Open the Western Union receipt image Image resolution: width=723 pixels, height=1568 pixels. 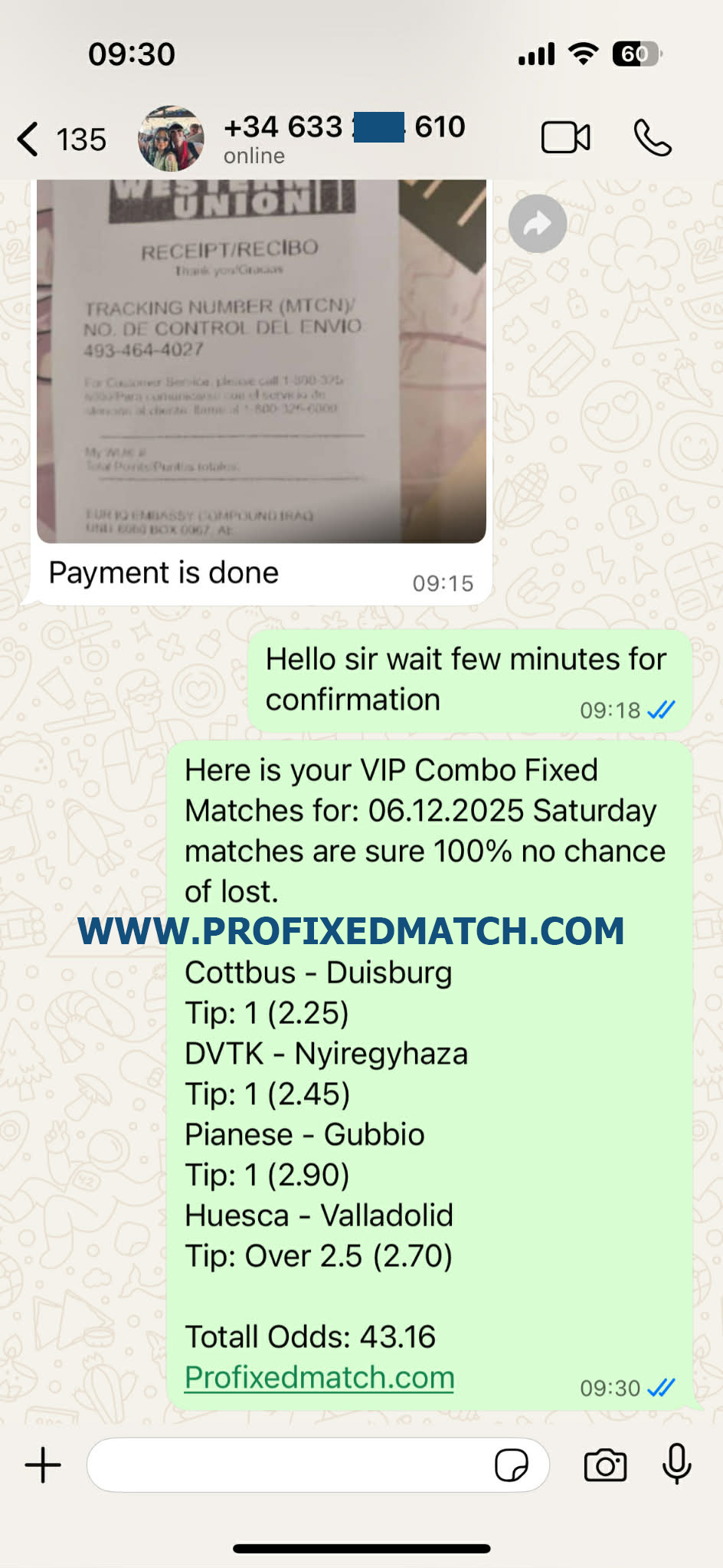coord(260,360)
